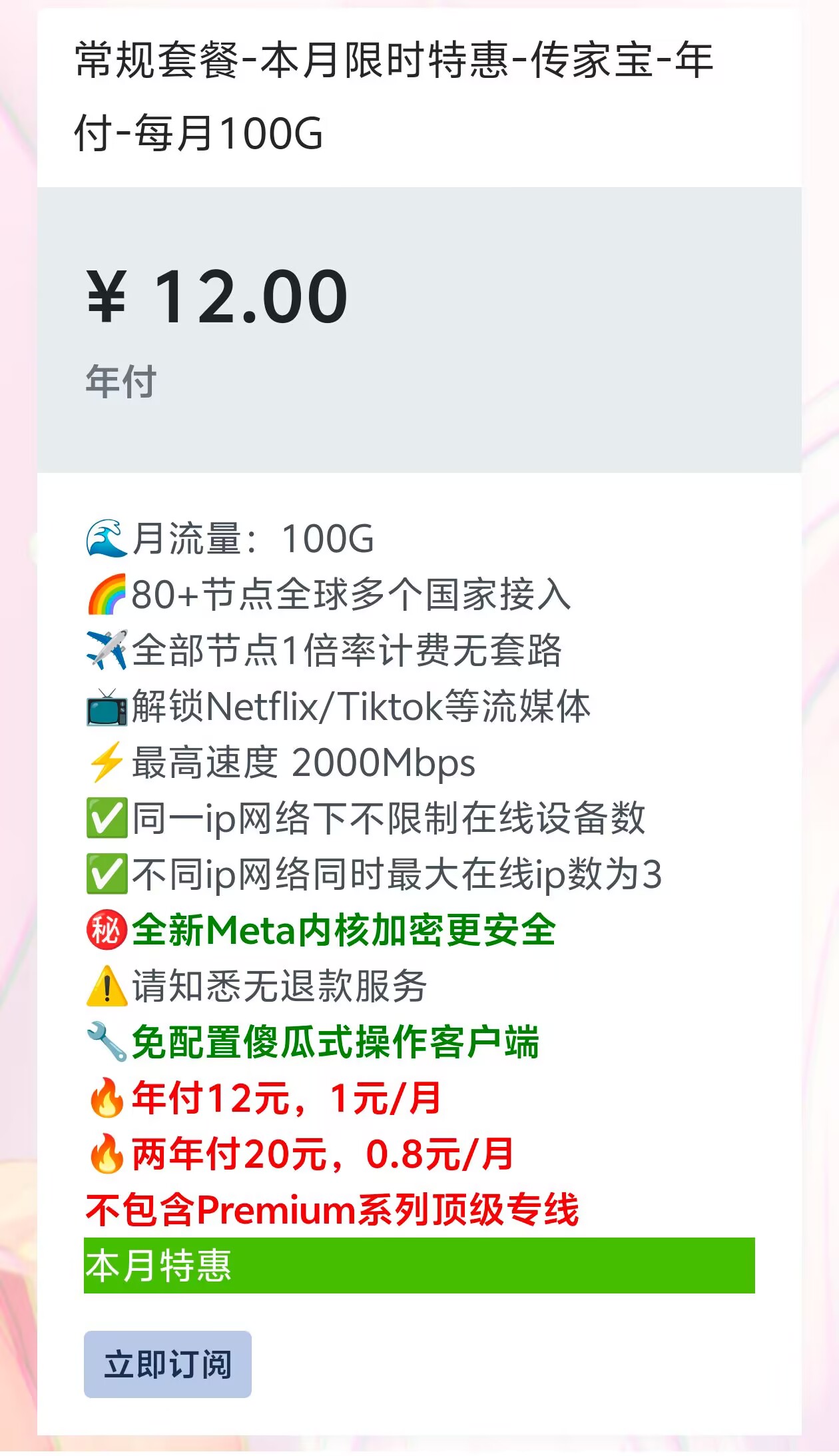Viewport: 839px width, 1456px height.
Task: Tap the 立即订阅 subscribe button
Action: point(167,1363)
